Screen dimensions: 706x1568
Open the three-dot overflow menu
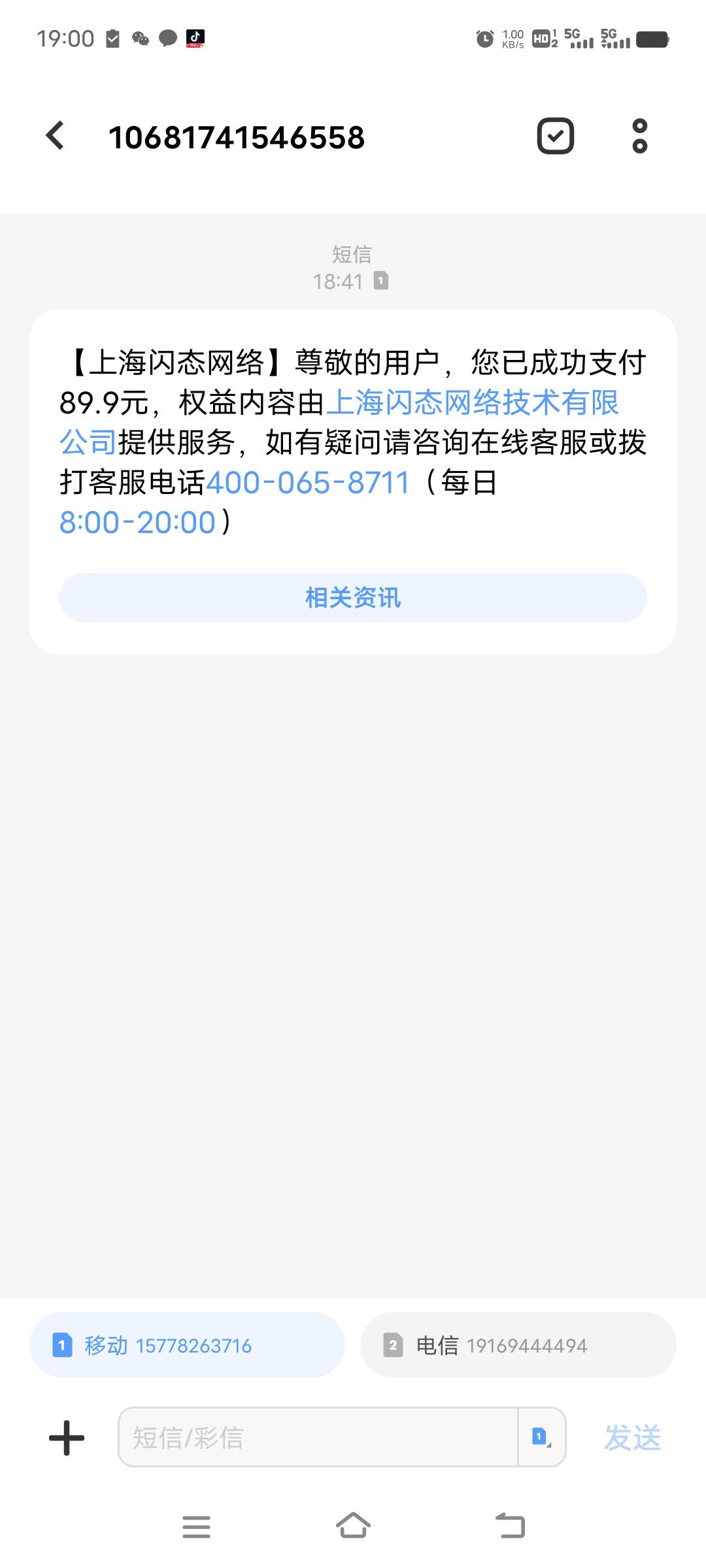(x=639, y=136)
